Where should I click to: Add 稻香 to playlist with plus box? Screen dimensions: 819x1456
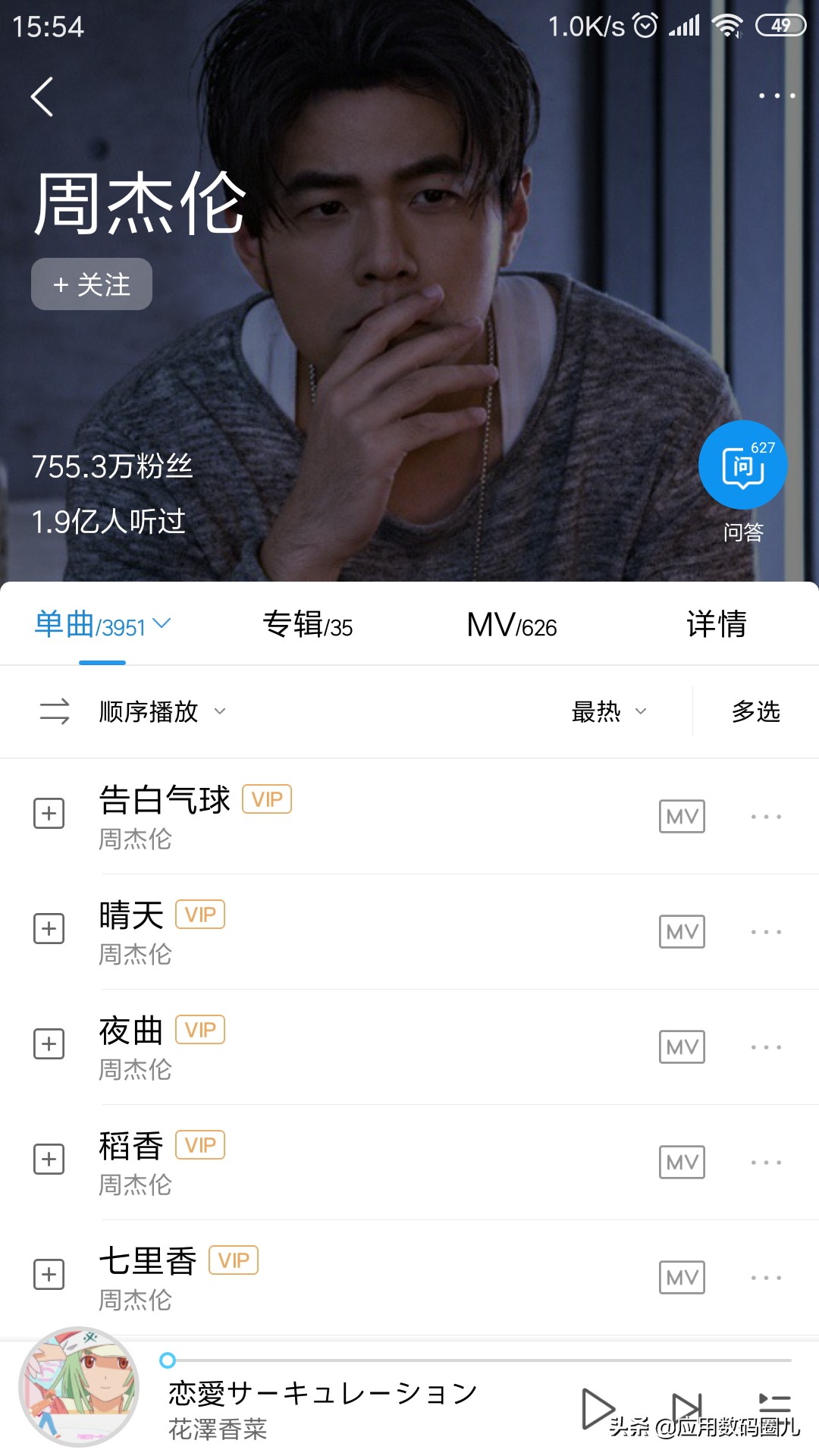pyautogui.click(x=50, y=1159)
